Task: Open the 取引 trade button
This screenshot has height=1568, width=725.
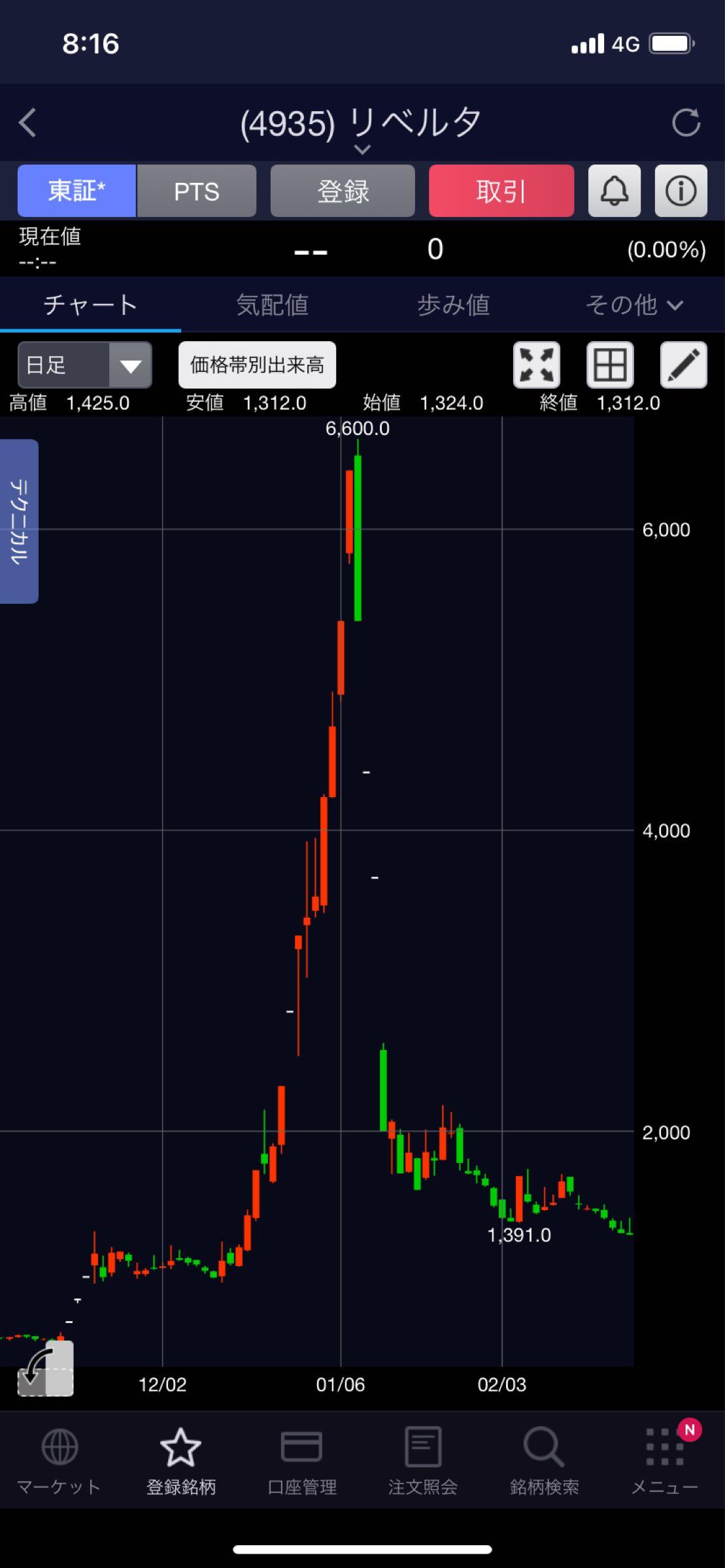Action: (501, 191)
